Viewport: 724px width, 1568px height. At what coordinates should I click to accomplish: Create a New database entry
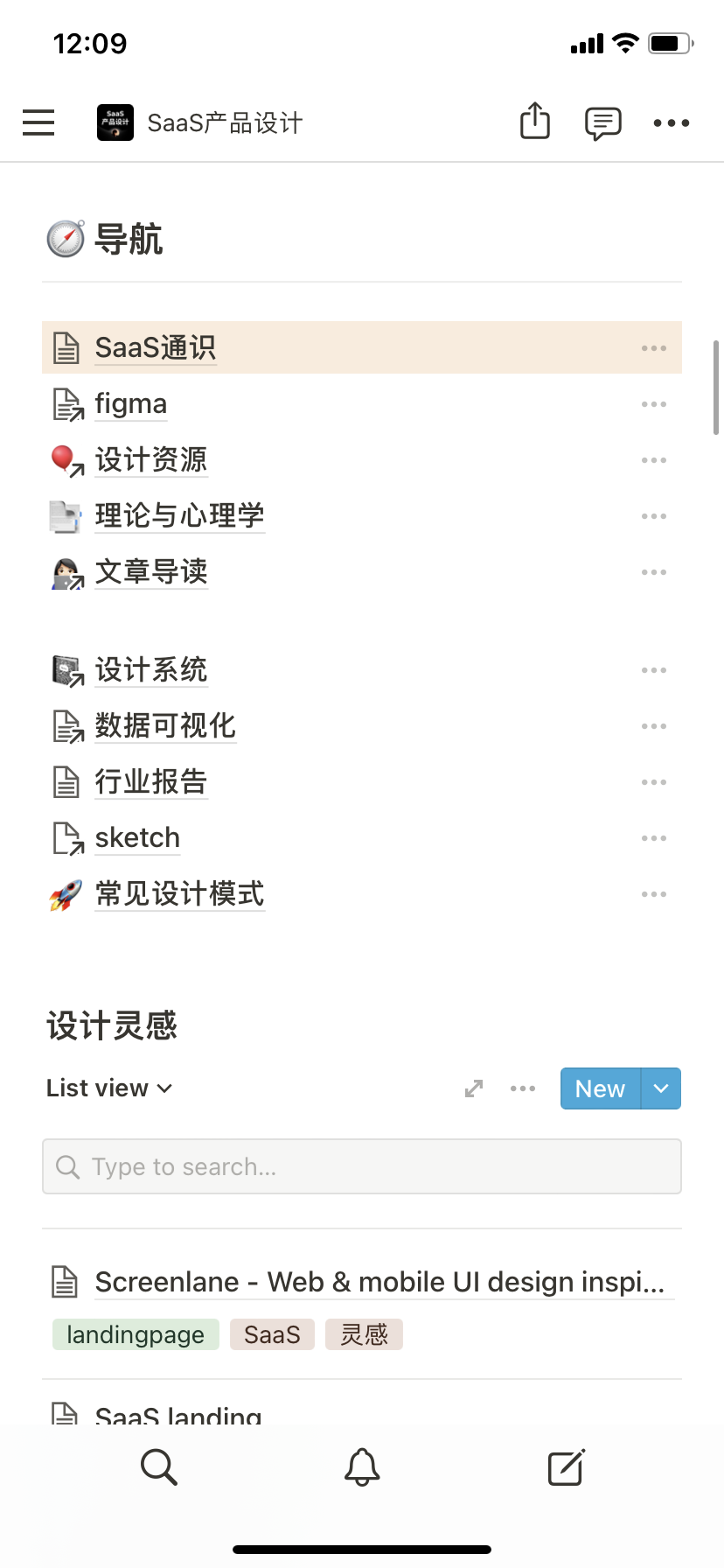(601, 1088)
